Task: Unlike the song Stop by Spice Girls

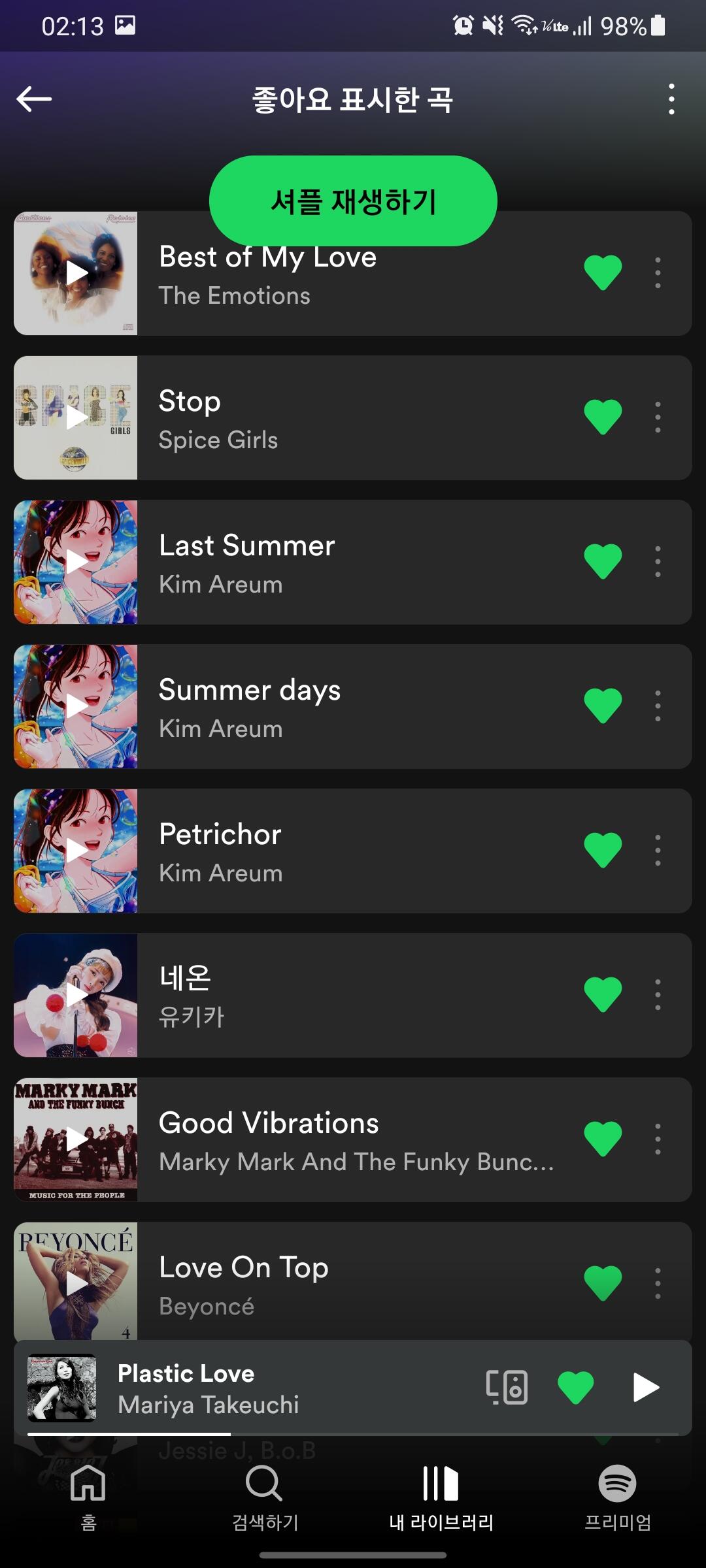Action: point(603,417)
